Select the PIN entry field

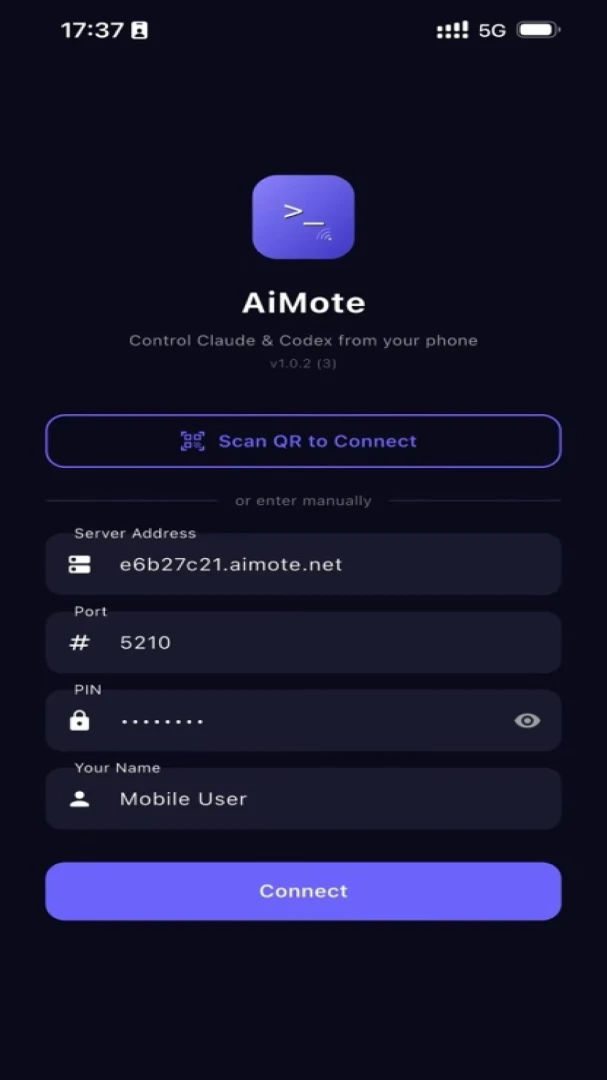click(x=303, y=720)
